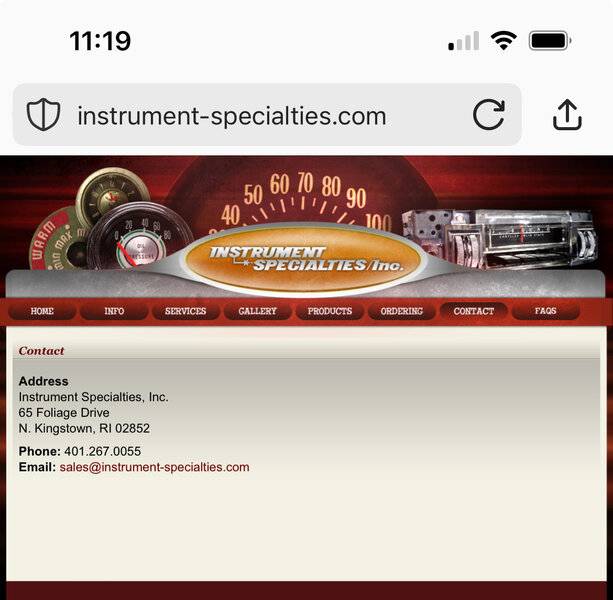Email sales@instrument-specialties.com
613x600 pixels.
pos(154,467)
